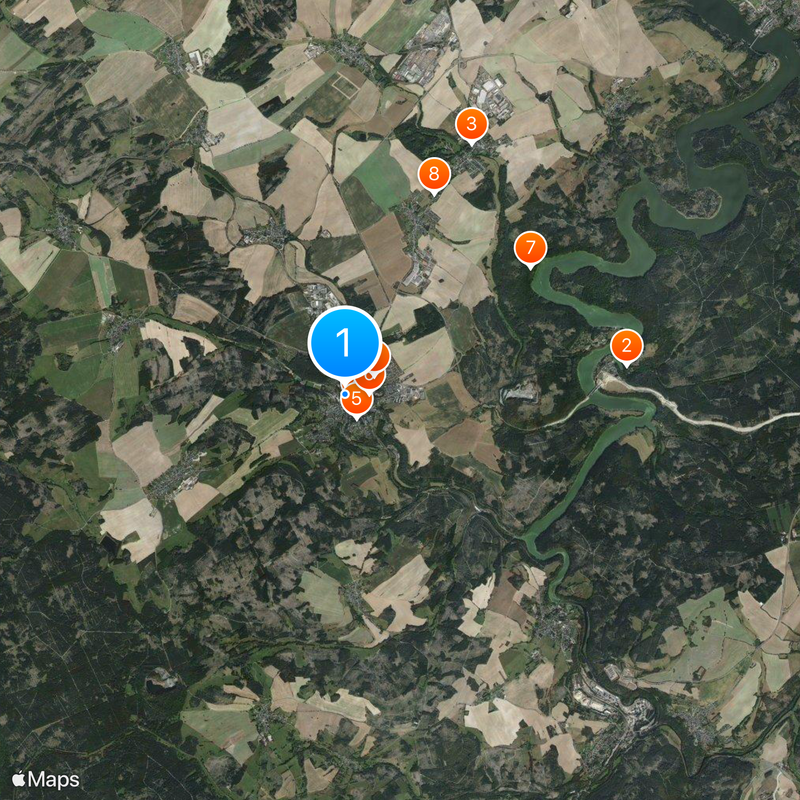800x800 pixels.
Task: Open the orange pin numbered 8
Action: [x=433, y=174]
